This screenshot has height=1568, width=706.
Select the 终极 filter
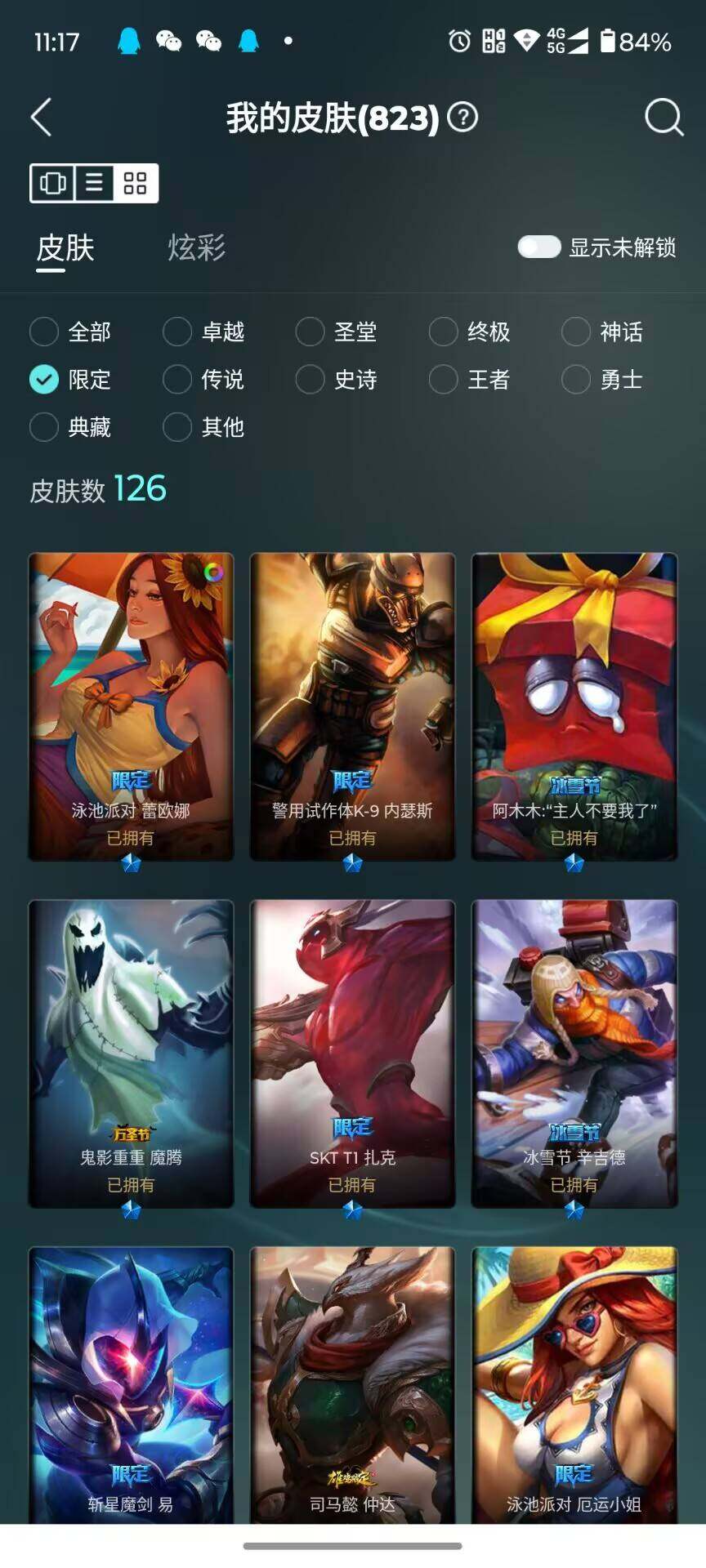(x=444, y=332)
